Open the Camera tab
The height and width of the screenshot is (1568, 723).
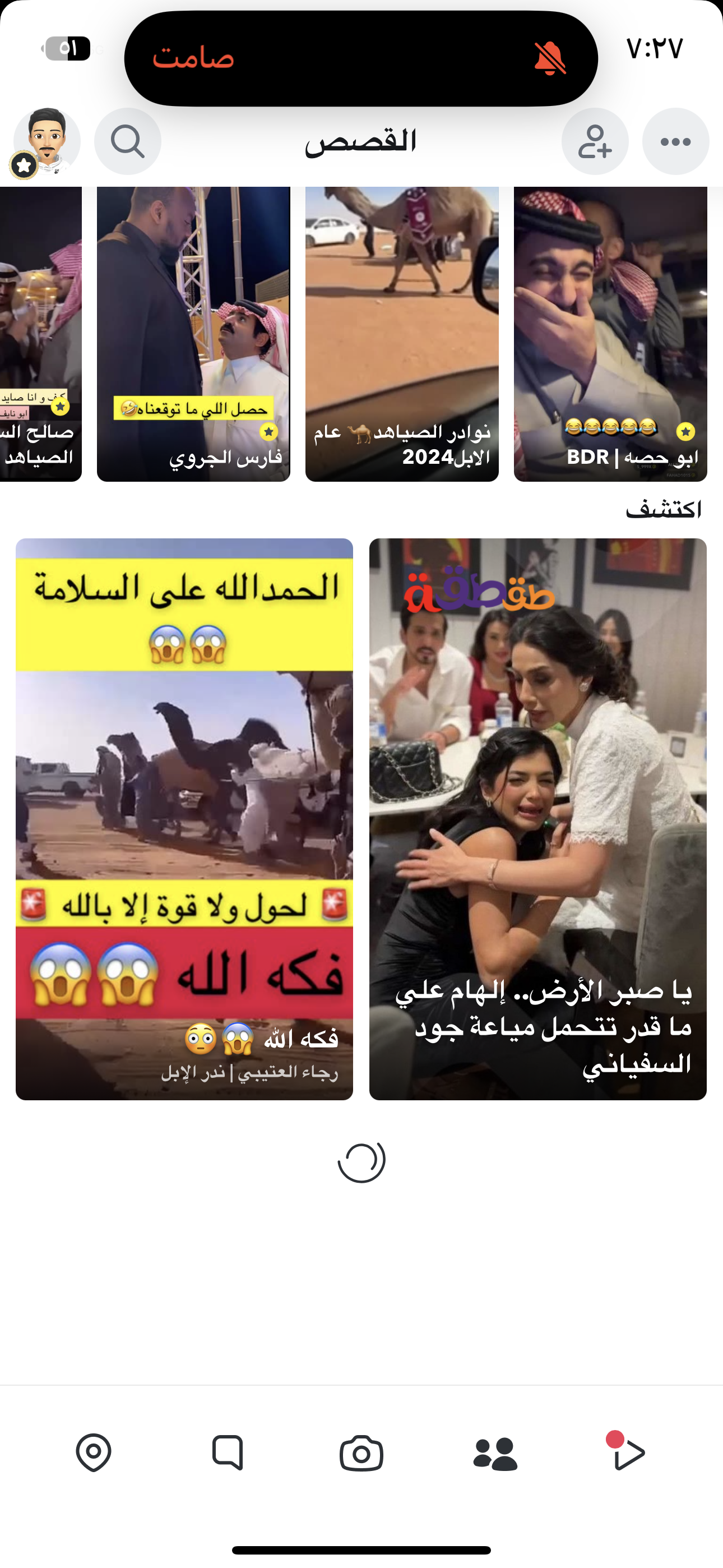(361, 1453)
